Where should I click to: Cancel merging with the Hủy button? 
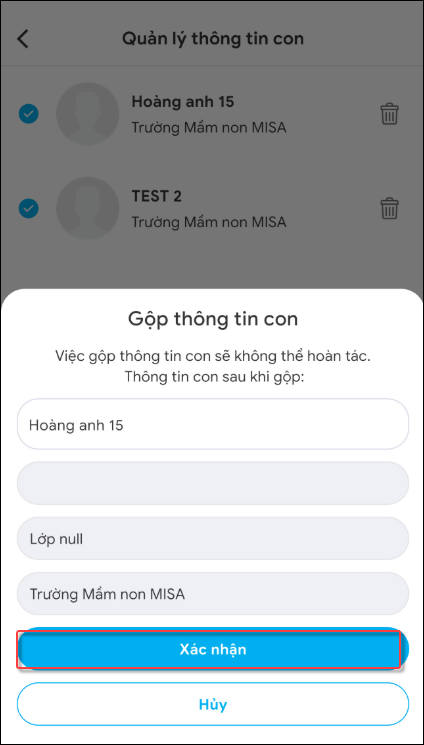point(212,704)
